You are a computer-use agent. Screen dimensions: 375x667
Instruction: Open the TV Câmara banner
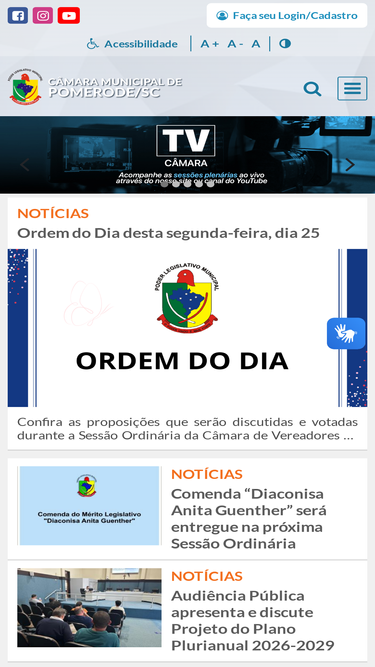188,155
